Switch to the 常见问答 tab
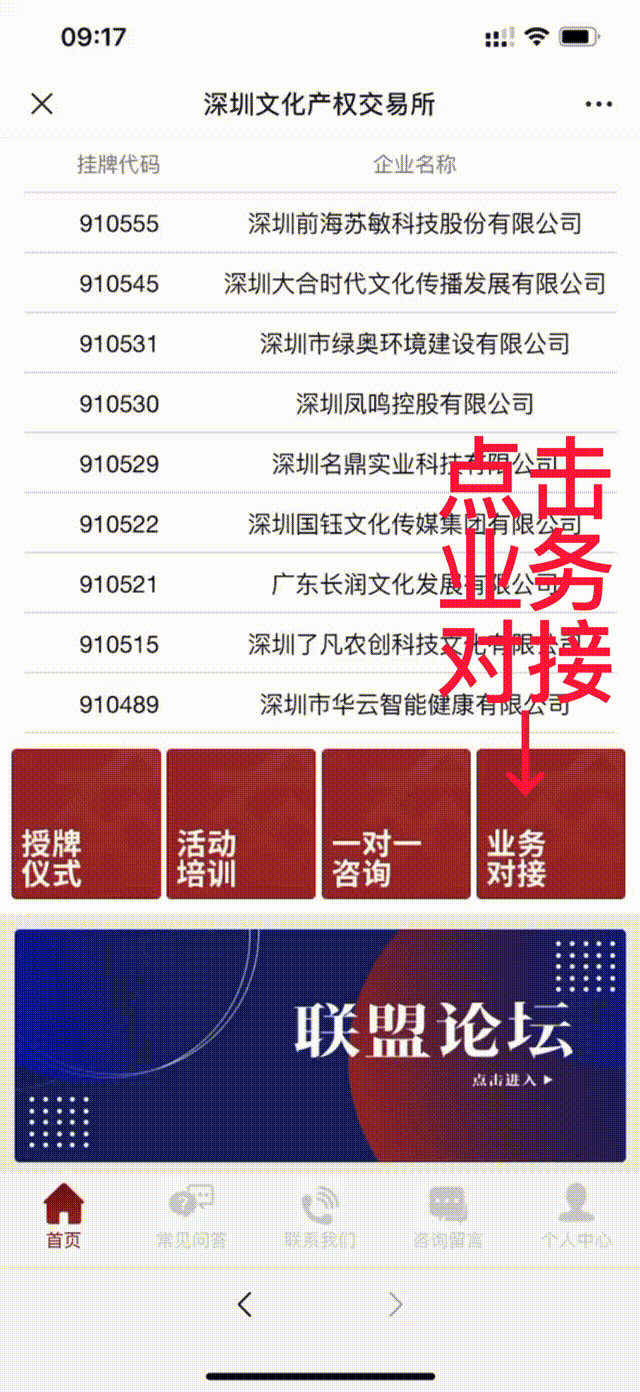640x1392 pixels. click(x=191, y=1216)
